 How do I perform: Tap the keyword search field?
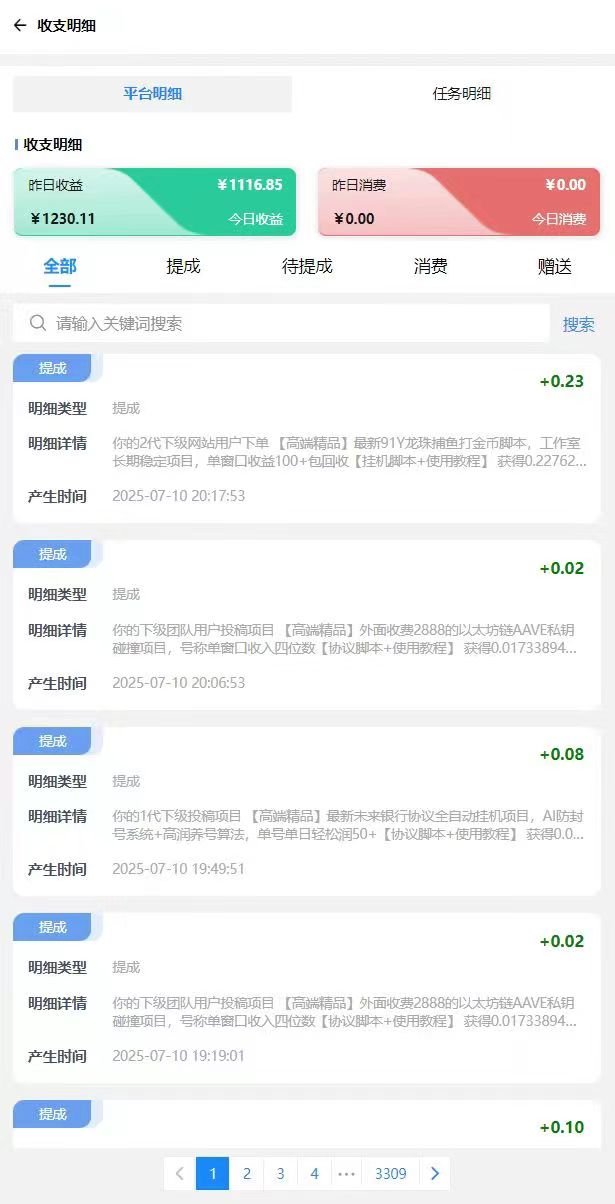click(x=282, y=323)
